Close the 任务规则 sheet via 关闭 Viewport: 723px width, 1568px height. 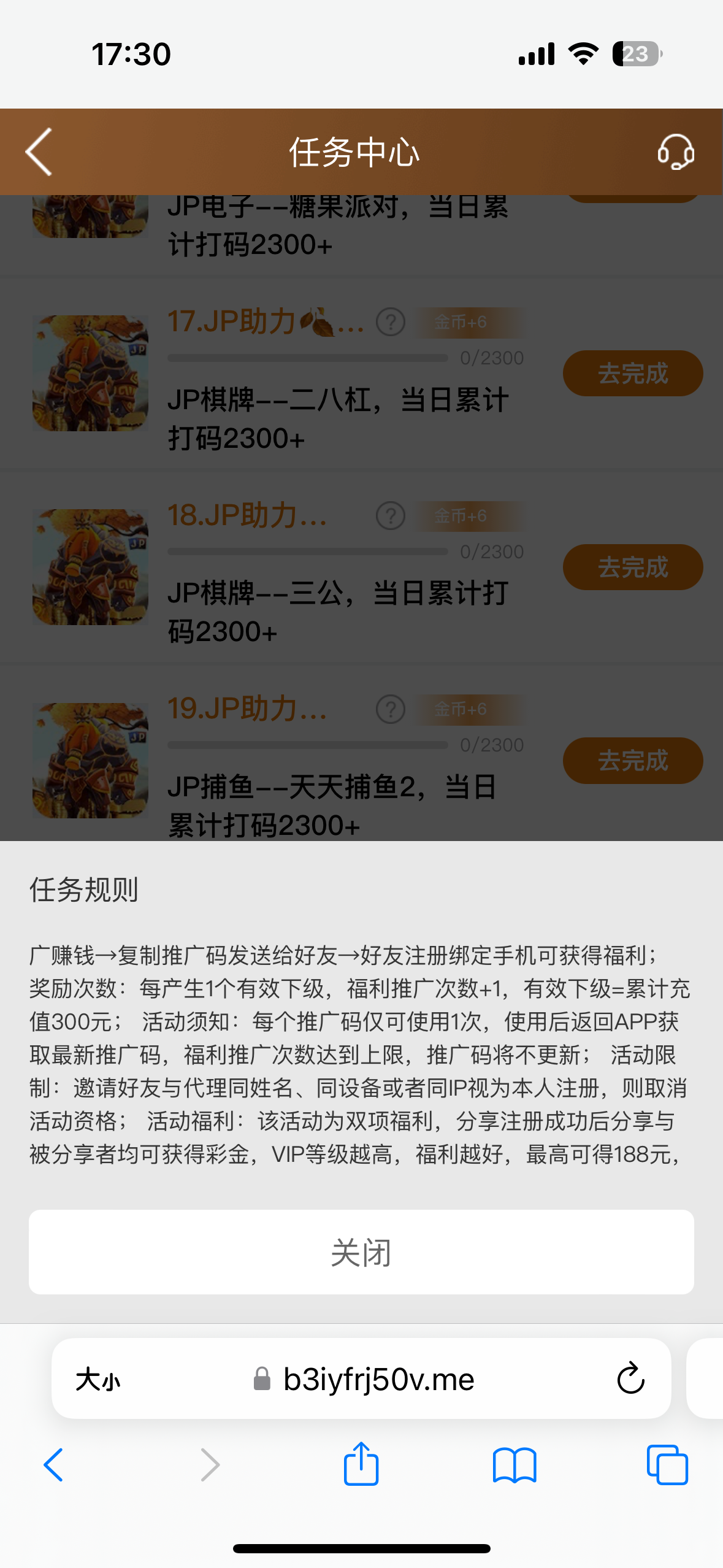(x=361, y=1252)
